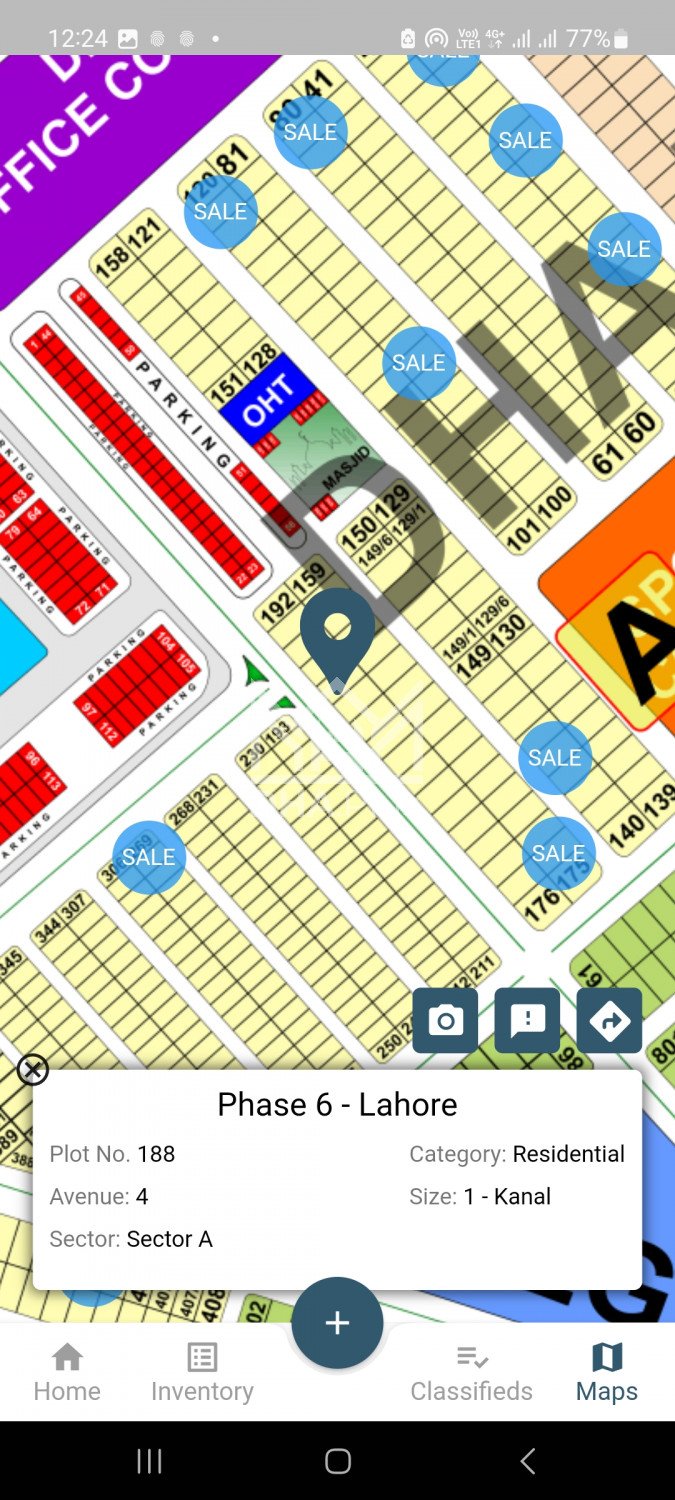Open the SALE marker beside plot 81

[221, 212]
